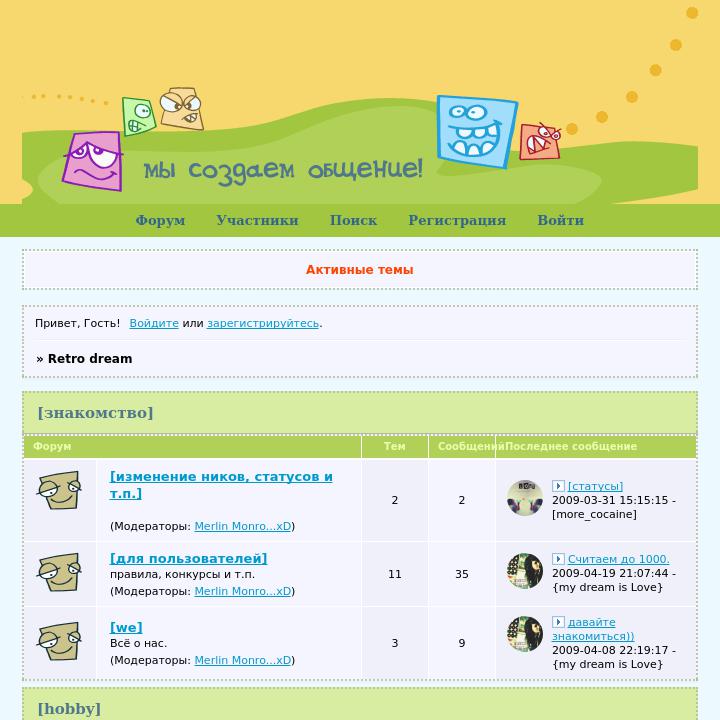720x720 pixels.
Task: Tap Войти in the top menu
Action: click(560, 220)
